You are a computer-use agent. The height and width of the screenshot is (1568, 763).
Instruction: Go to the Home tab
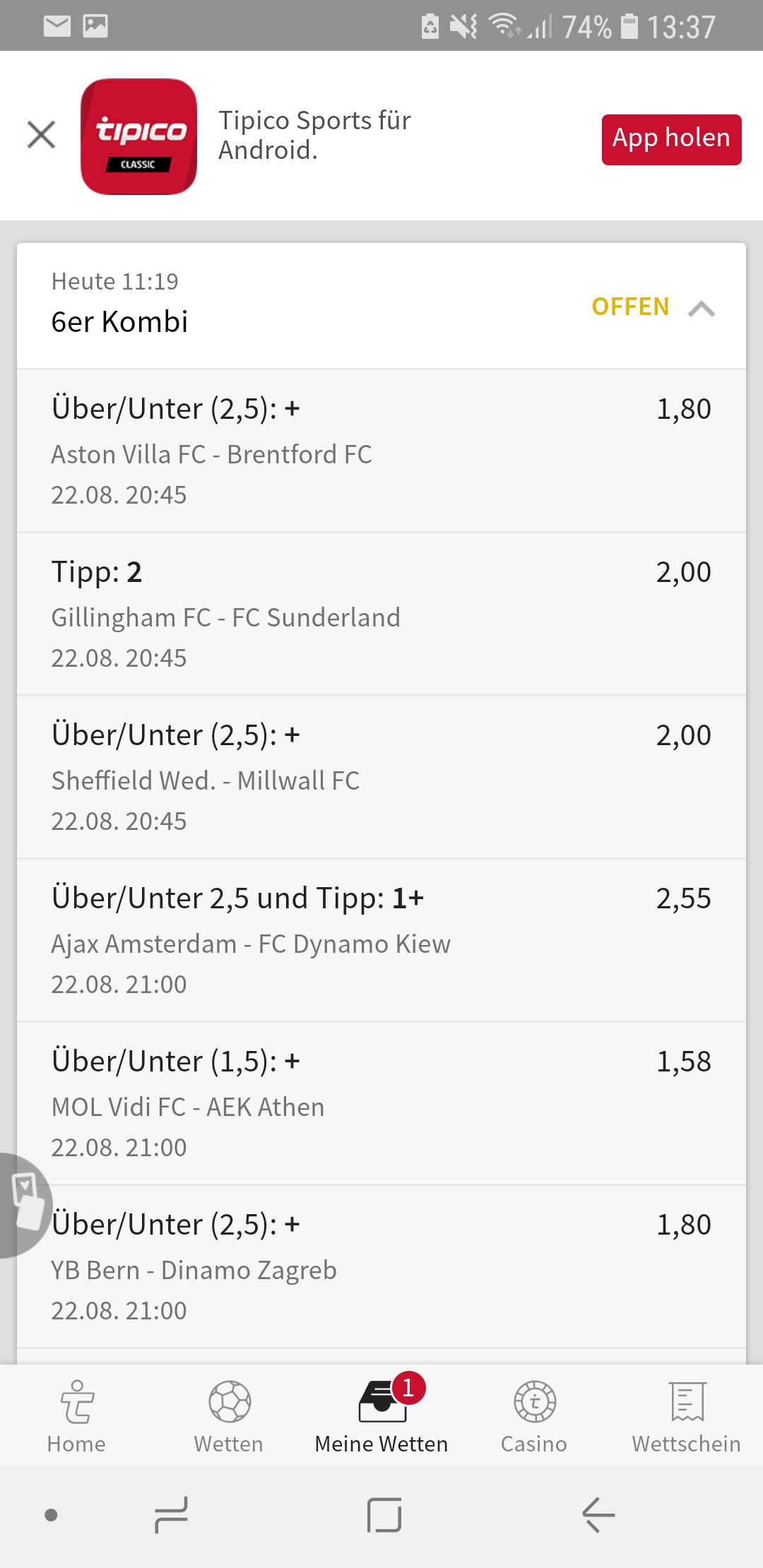coord(76,1415)
